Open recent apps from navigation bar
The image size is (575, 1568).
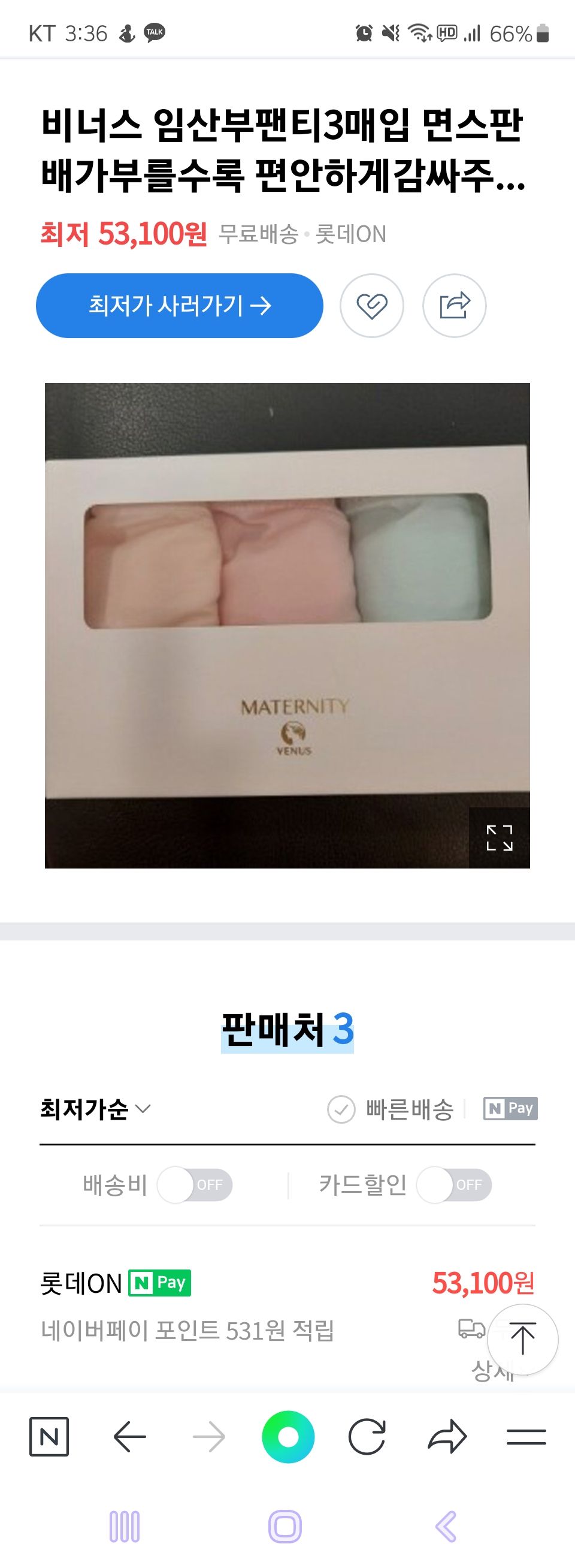124,1527
